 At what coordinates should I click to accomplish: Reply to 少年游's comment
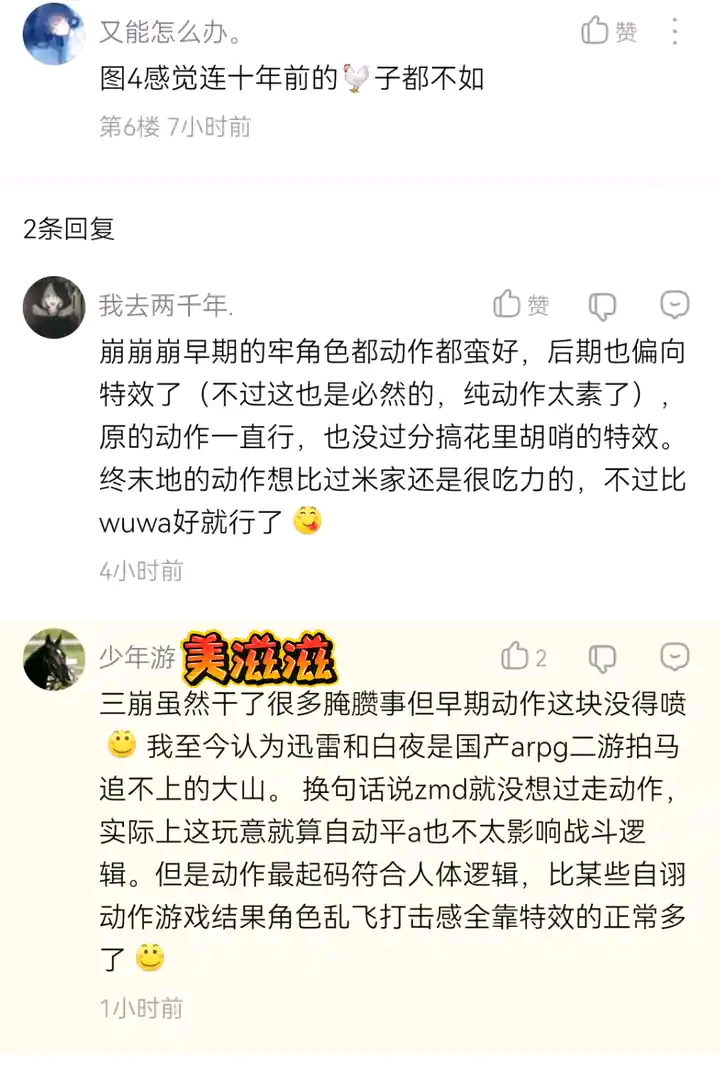click(x=674, y=657)
